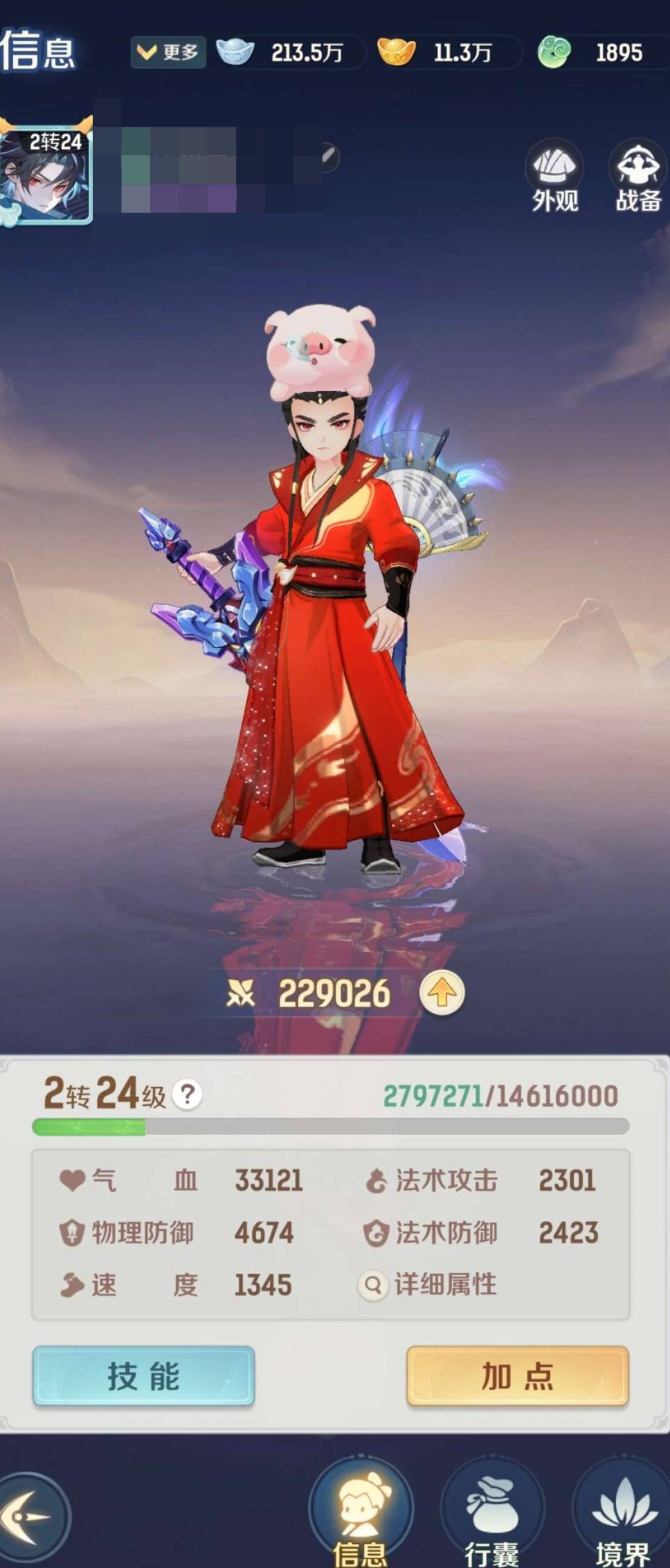Open the level help question mark
Viewport: 670px width, 1568px height.
(187, 1095)
